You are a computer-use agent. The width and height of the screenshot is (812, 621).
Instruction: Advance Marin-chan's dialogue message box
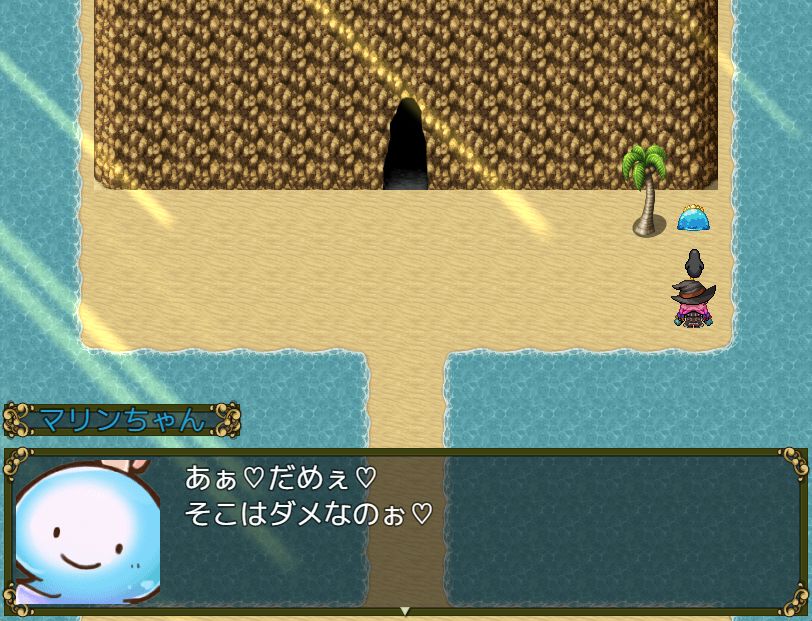click(x=405, y=531)
